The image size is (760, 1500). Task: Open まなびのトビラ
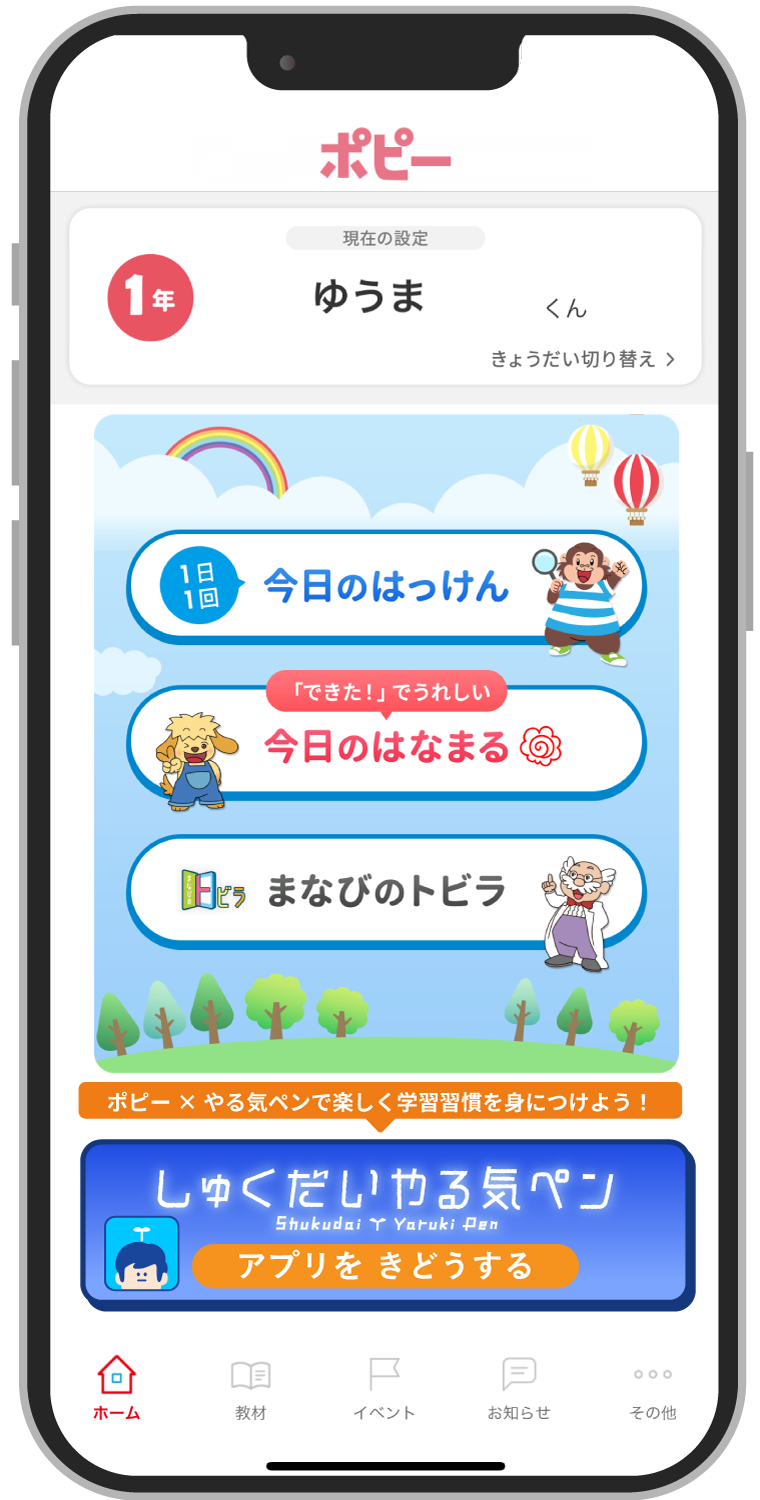pos(385,891)
